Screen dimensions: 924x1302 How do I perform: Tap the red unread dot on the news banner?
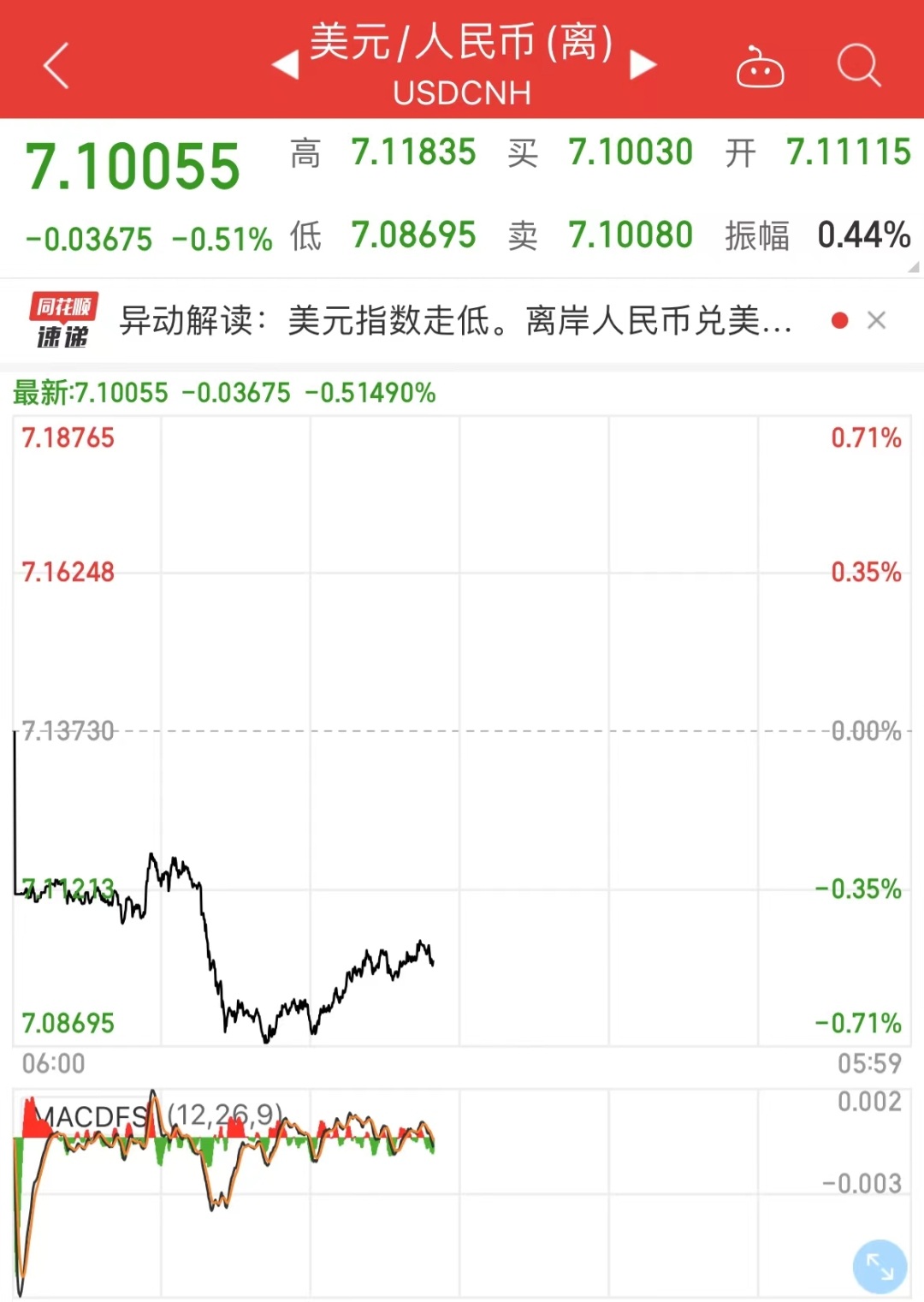pos(839,320)
